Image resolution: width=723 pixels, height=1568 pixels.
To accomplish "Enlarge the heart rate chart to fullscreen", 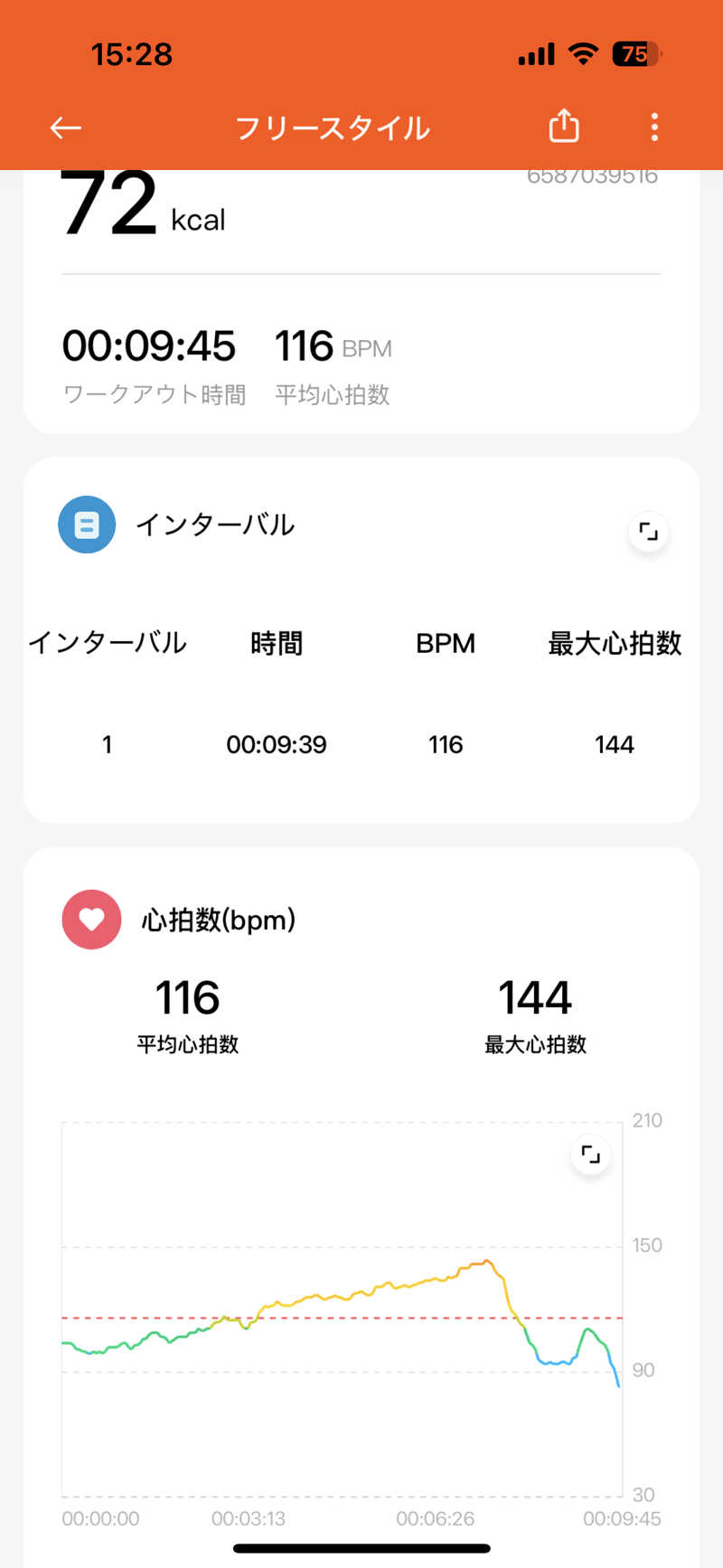I will tap(590, 1154).
